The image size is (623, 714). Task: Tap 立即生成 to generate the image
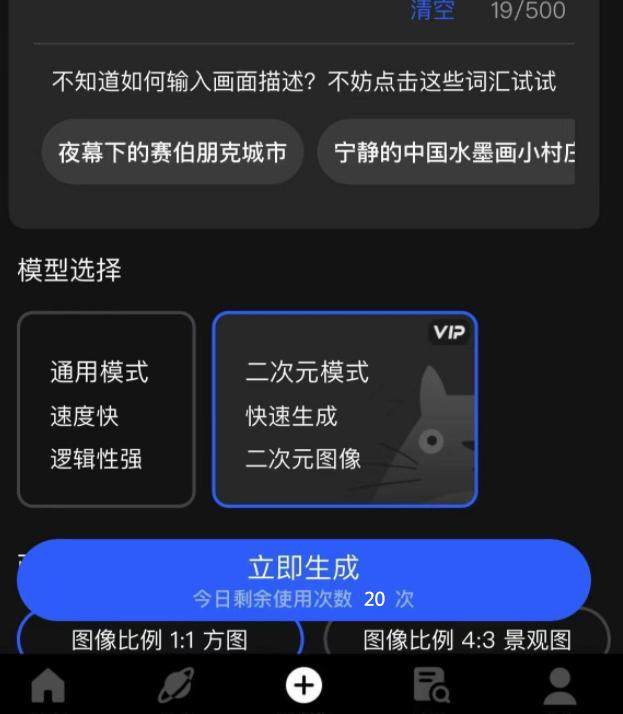click(303, 579)
